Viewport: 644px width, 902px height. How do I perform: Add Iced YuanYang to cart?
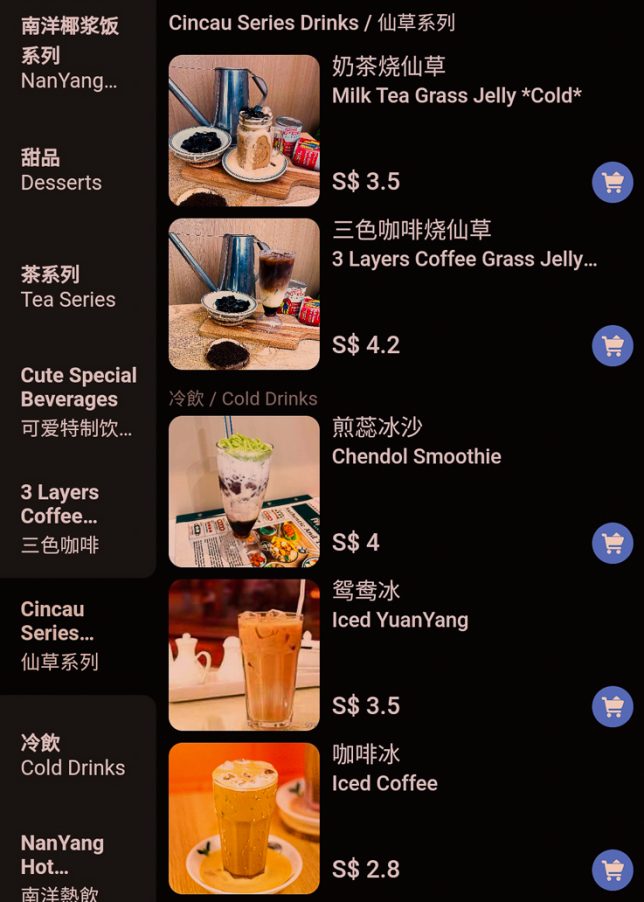point(612,707)
